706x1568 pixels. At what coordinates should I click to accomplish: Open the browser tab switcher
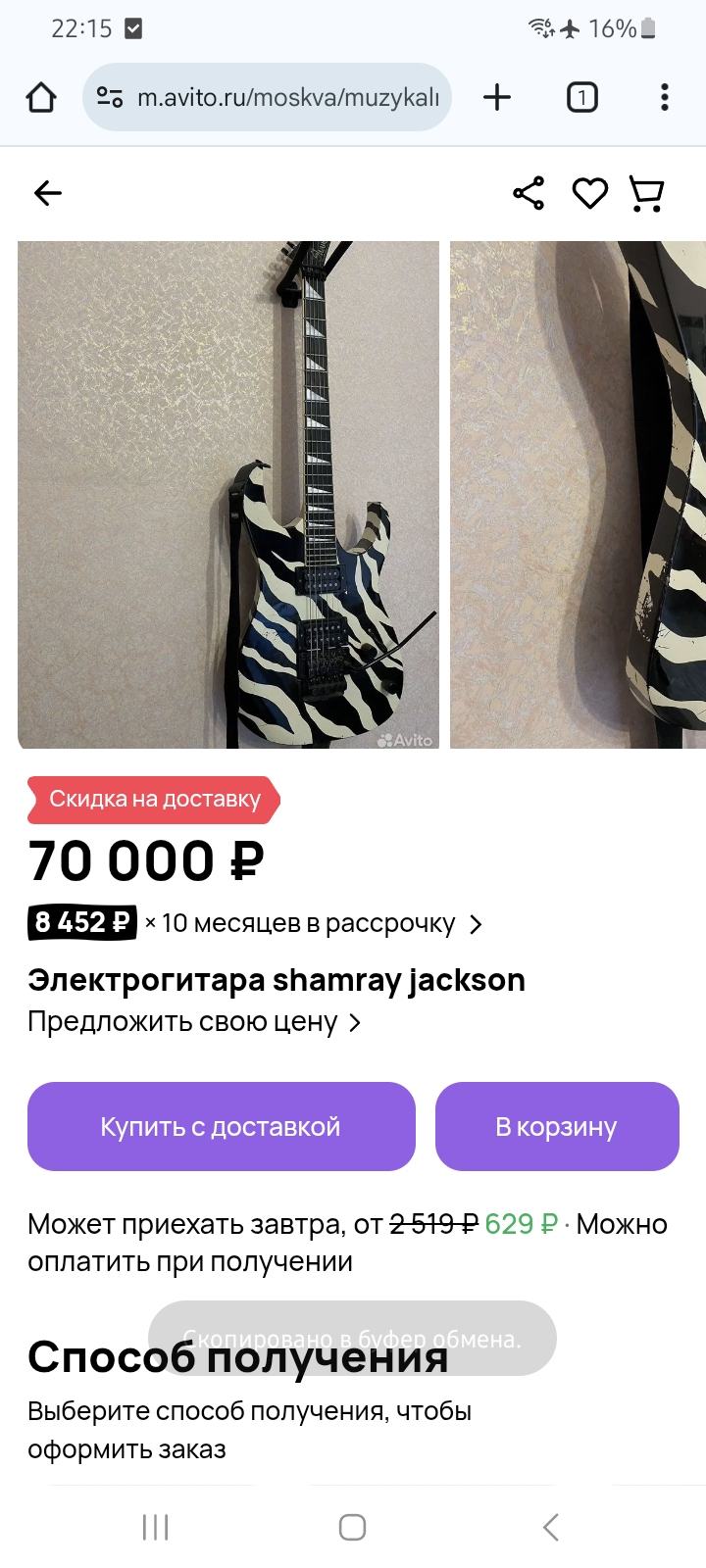coord(581,97)
